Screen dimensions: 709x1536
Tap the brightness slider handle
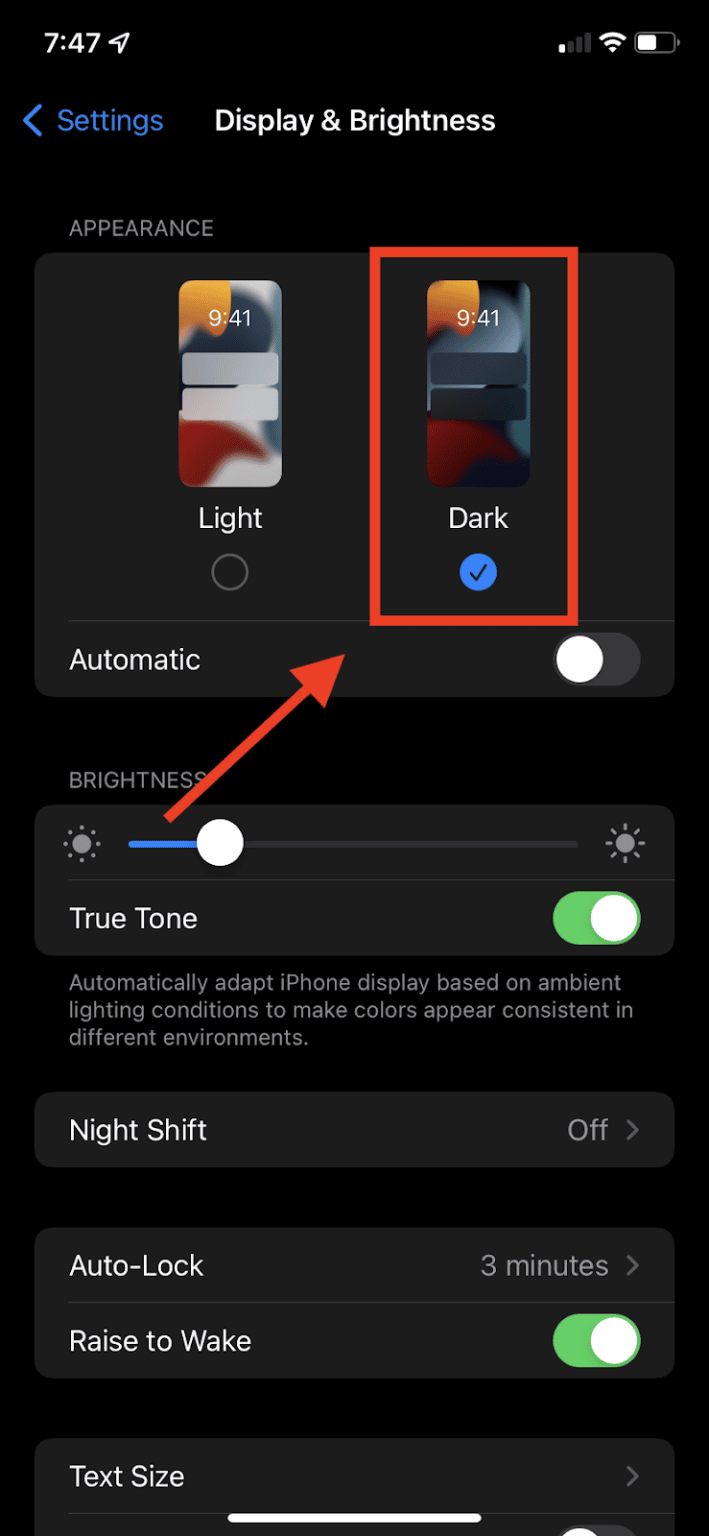tap(219, 844)
